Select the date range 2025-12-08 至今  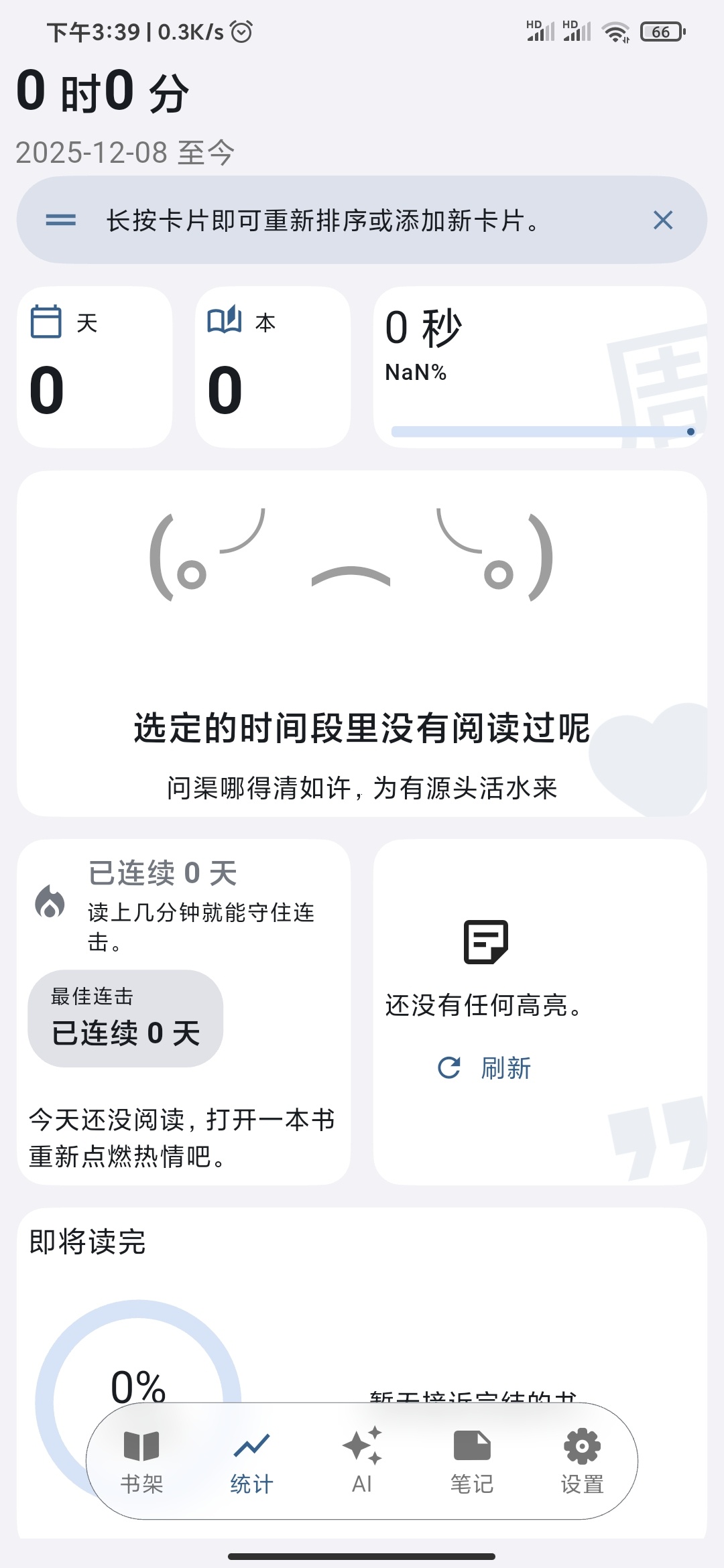pos(125,153)
